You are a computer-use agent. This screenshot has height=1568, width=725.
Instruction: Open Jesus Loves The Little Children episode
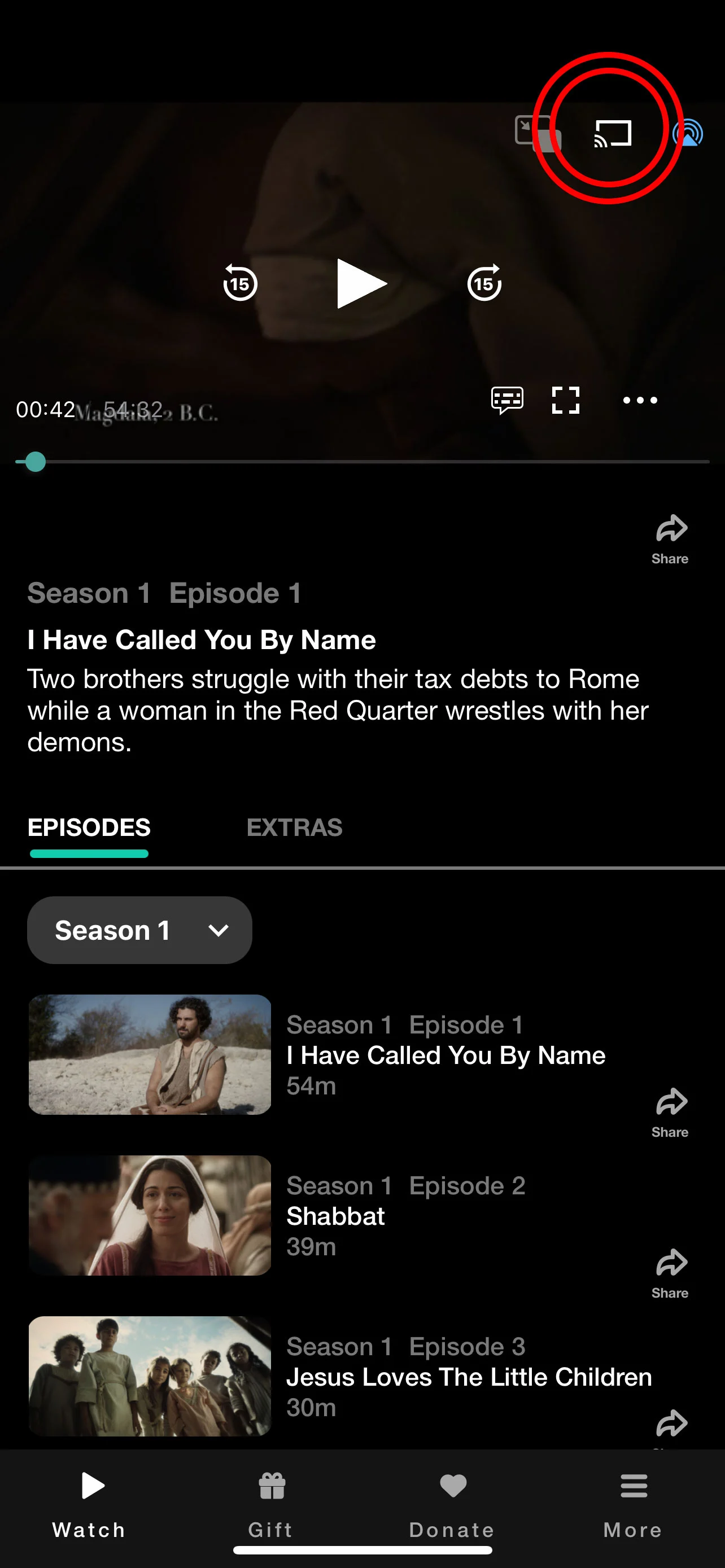pos(469,1377)
